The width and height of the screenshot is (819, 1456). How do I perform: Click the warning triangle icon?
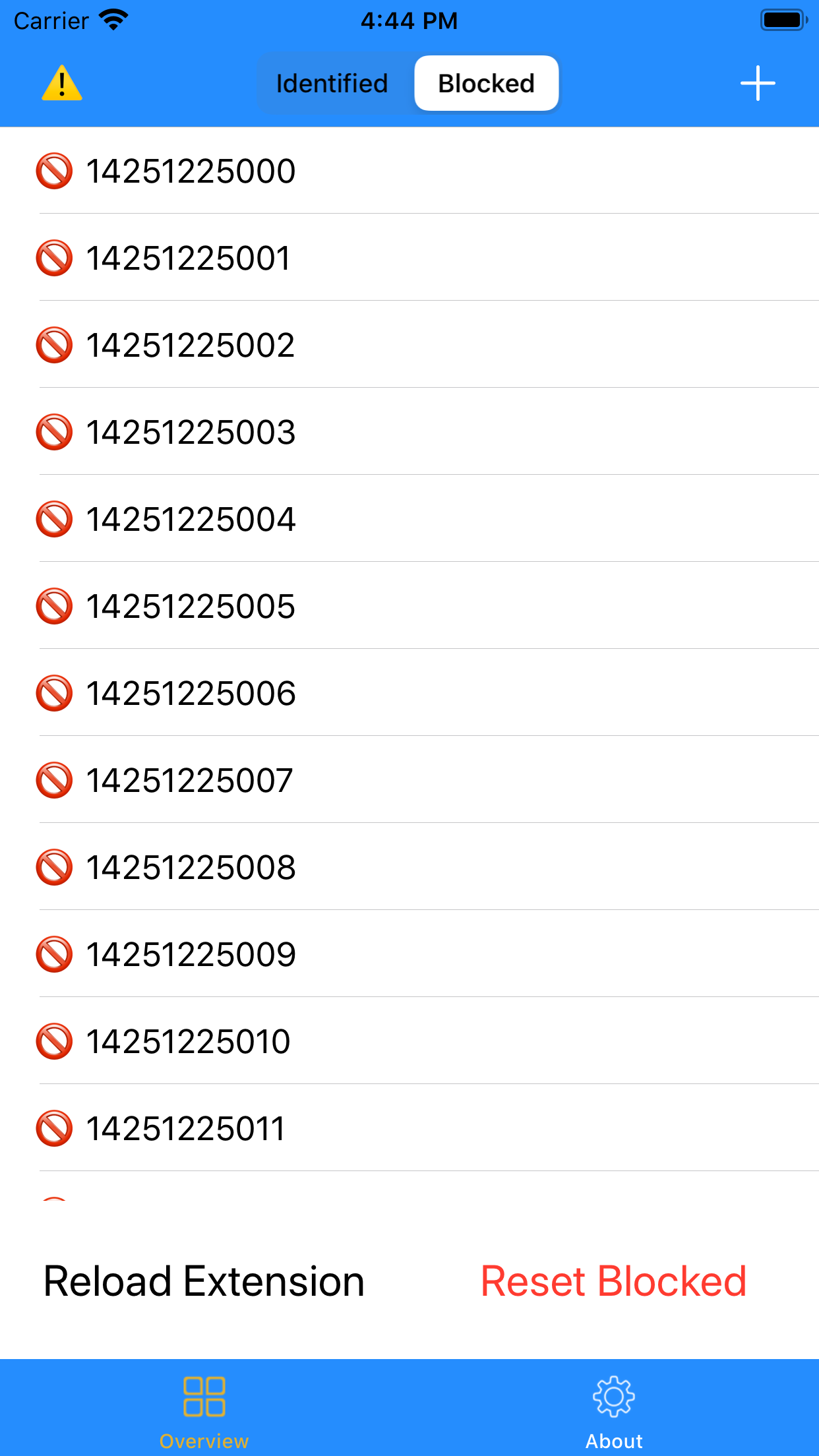61,84
